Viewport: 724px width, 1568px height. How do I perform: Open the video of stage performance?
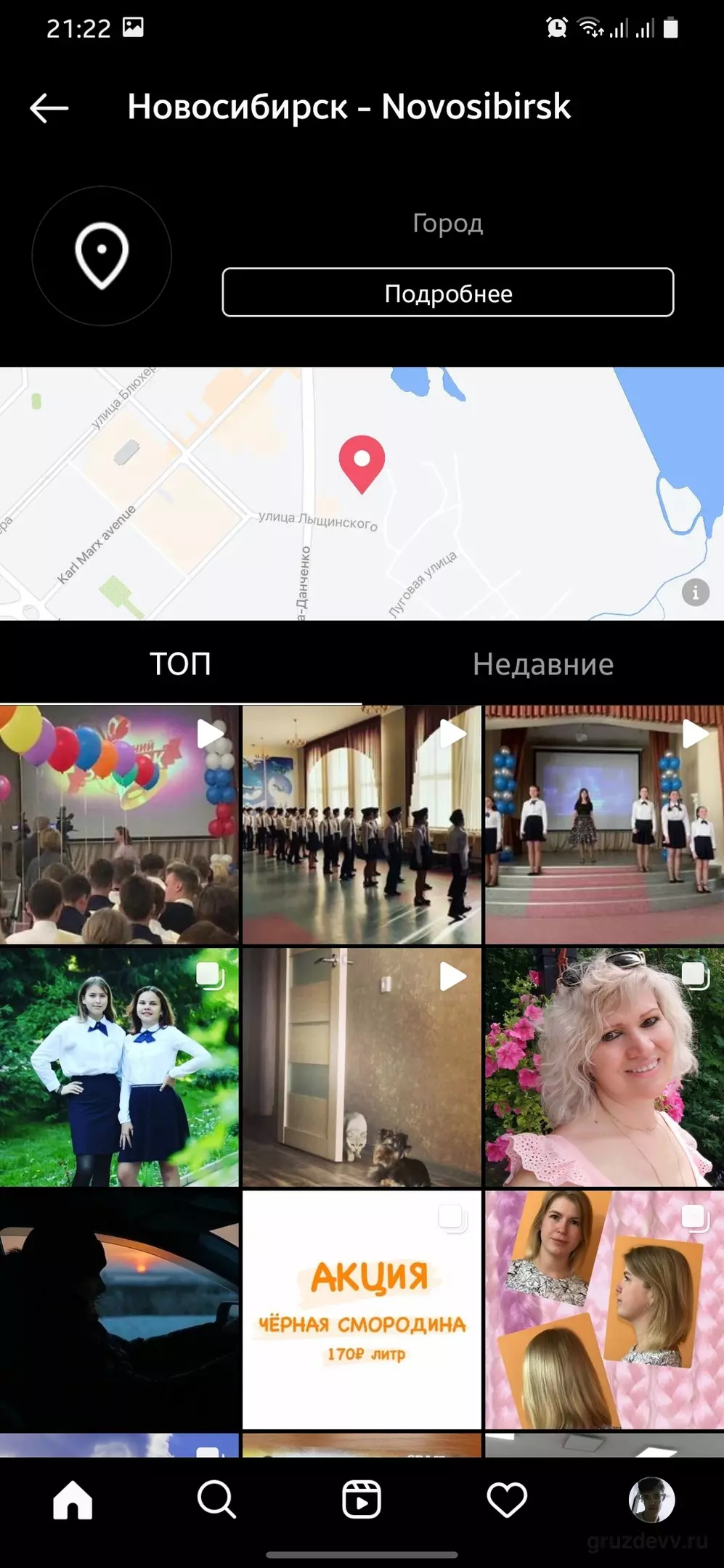604,825
